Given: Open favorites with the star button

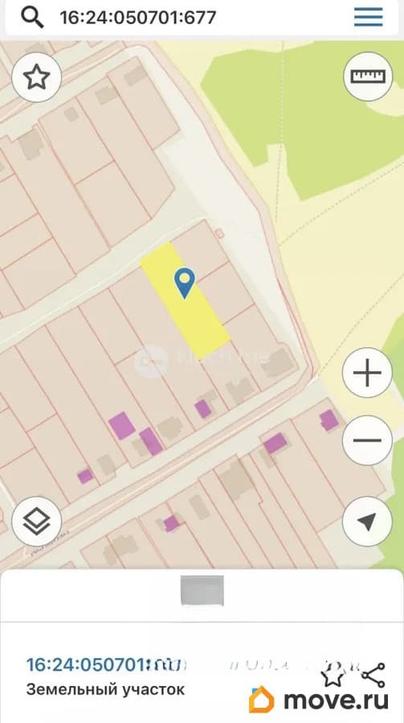Looking at the screenshot, I should [36, 77].
